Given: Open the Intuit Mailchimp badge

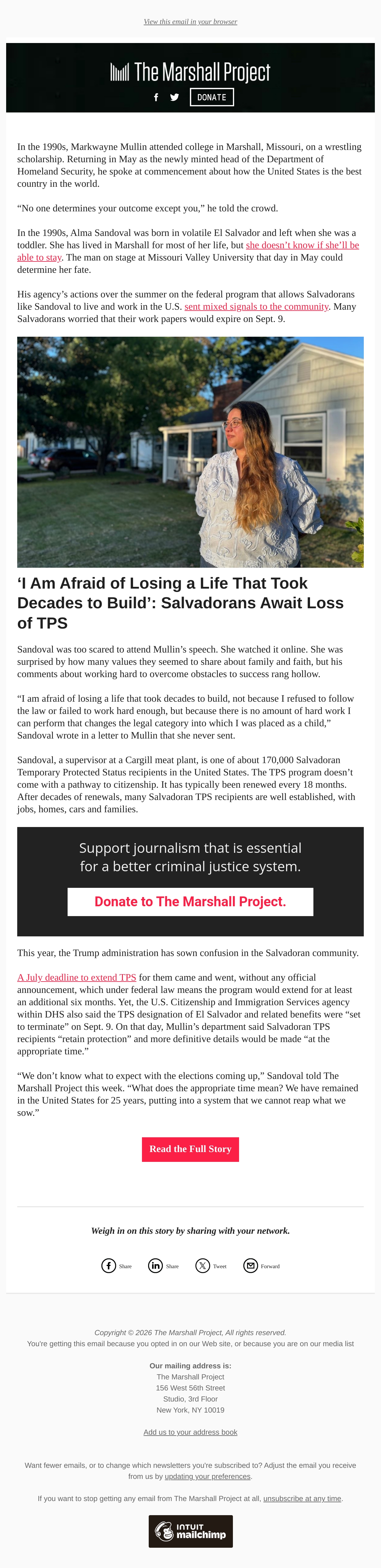Looking at the screenshot, I should pyautogui.click(x=190, y=1531).
